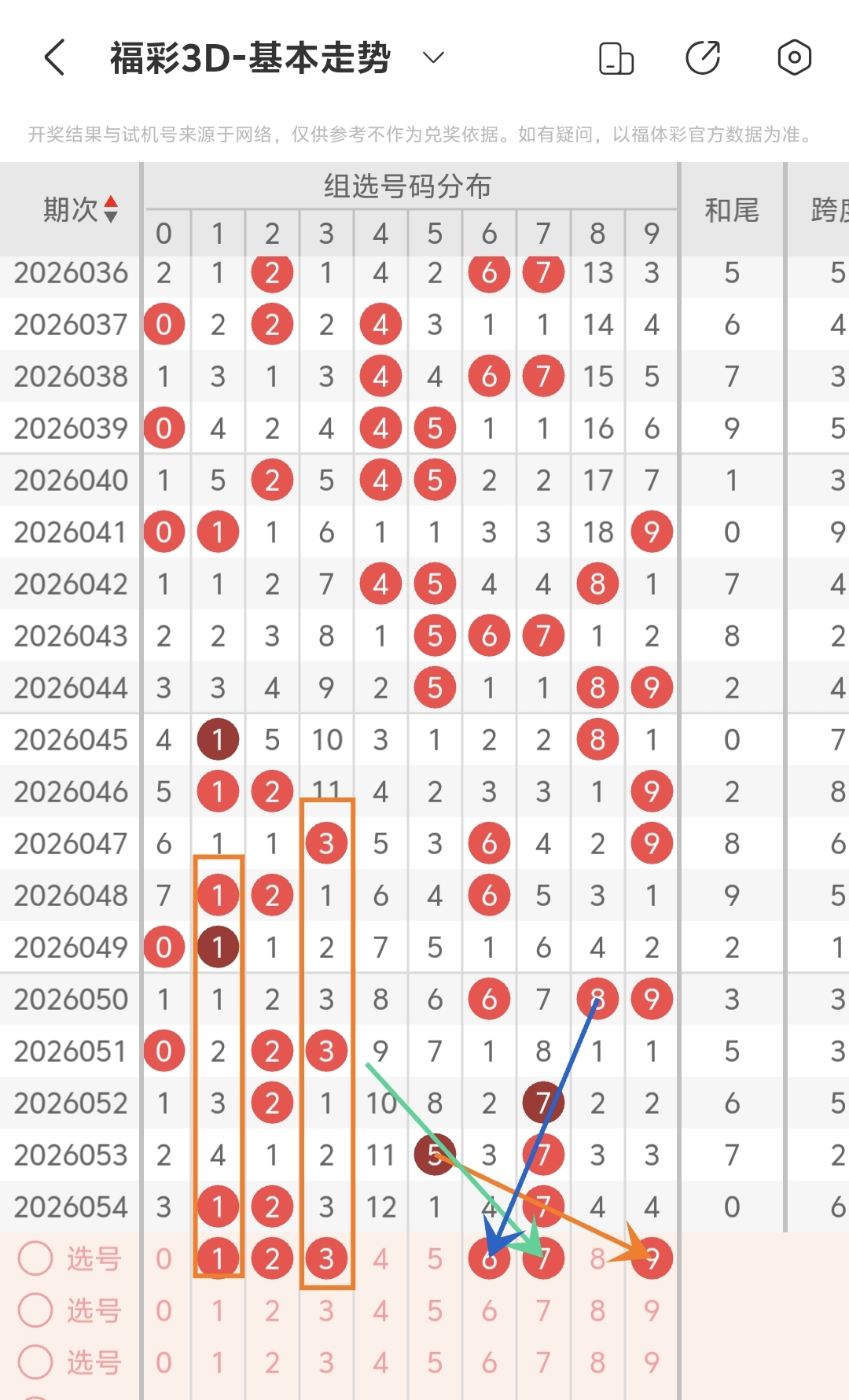The height and width of the screenshot is (1400, 849).
Task: Deselect highlighted number 3 in the 选号 row
Action: 326,1258
